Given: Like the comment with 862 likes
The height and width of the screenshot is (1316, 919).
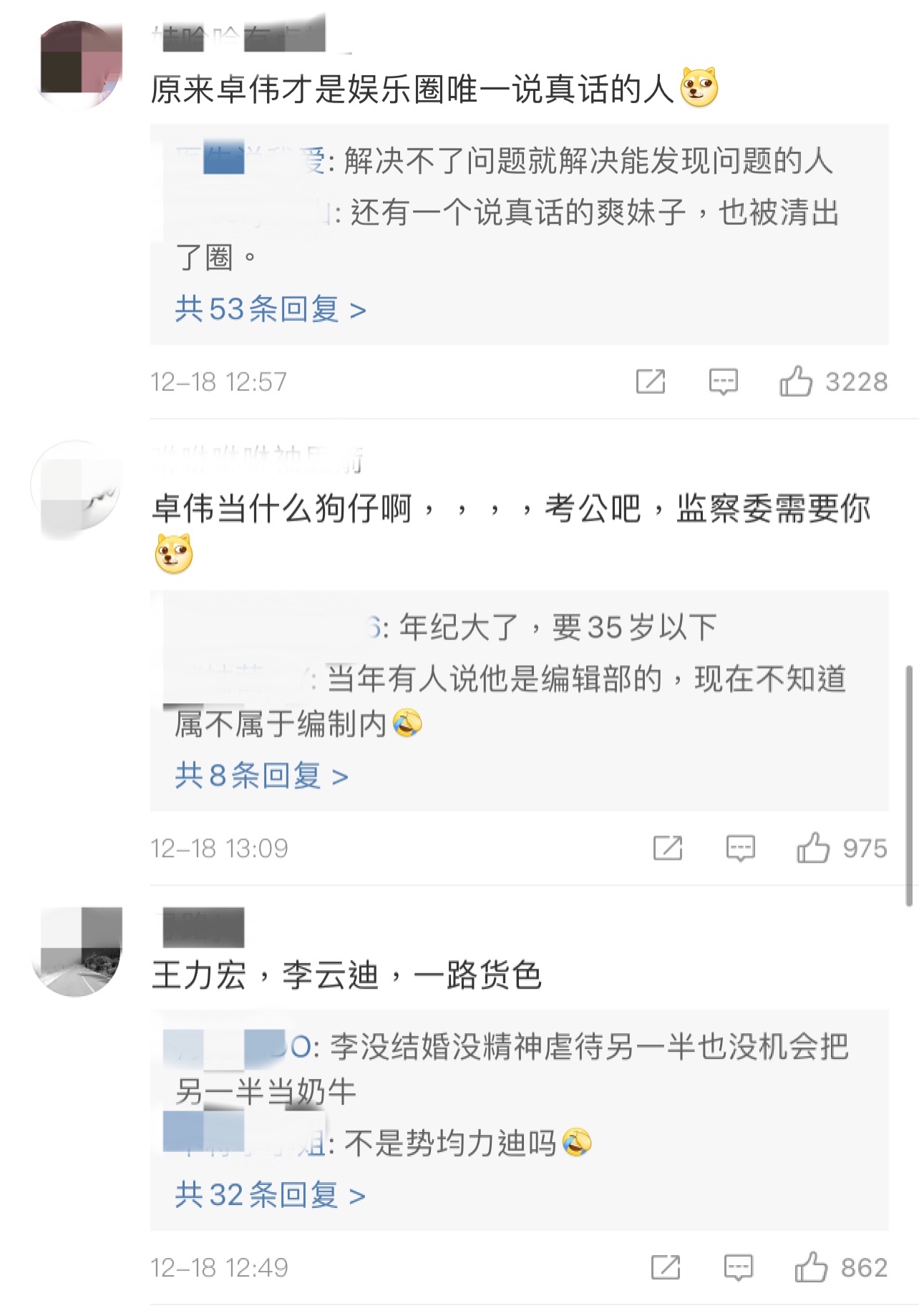Looking at the screenshot, I should (811, 1267).
